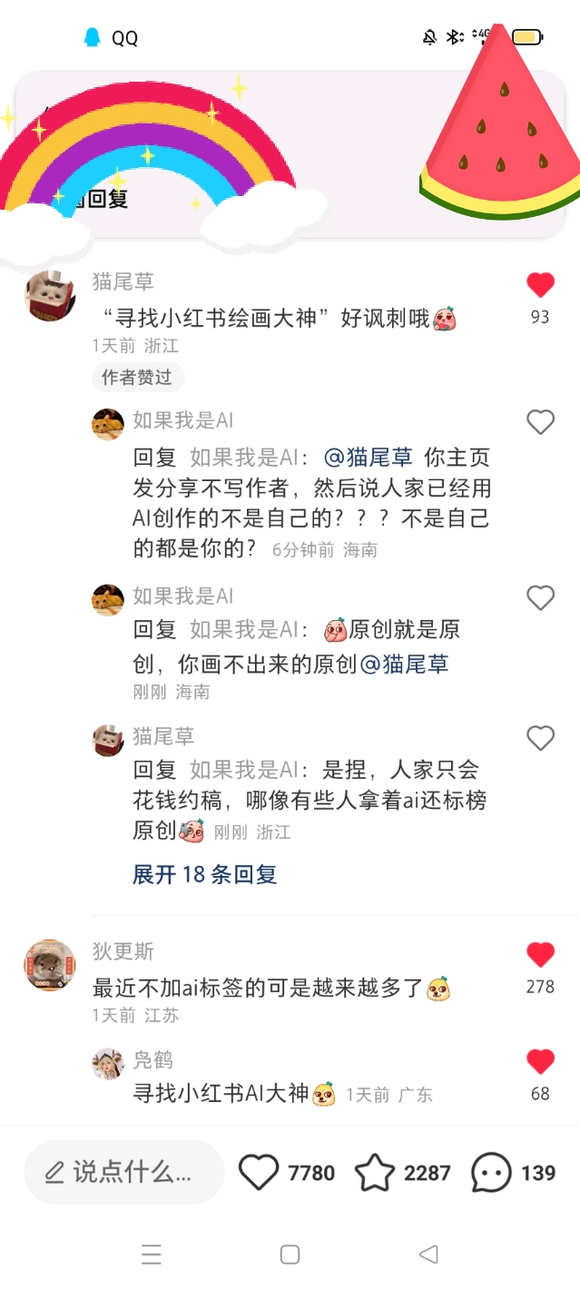Like 如果我是AI's reply posted 6分钟前
This screenshot has width=580, height=1290.
[x=540, y=422]
